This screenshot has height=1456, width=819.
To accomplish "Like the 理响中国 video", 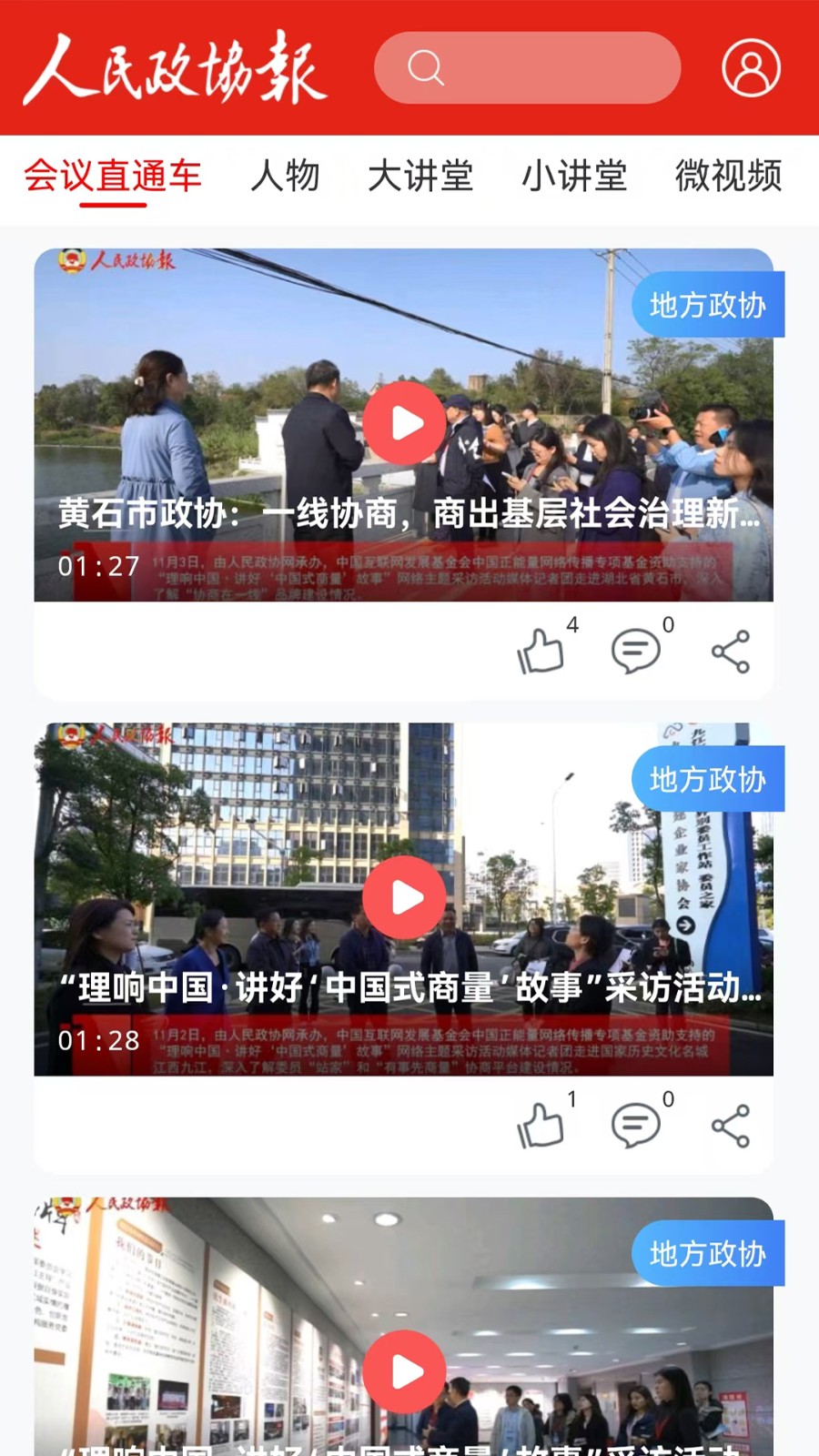I will [x=542, y=1126].
